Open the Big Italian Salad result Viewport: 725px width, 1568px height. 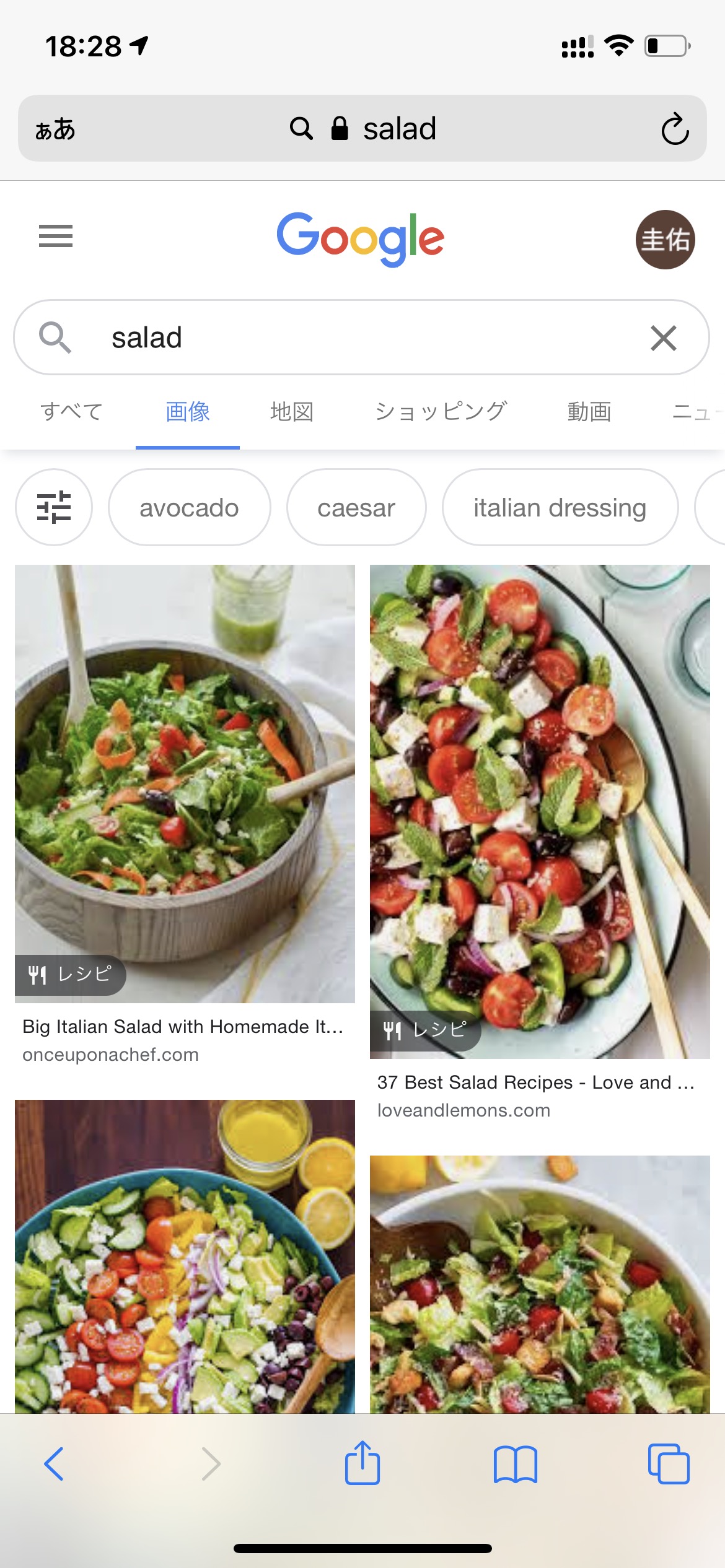(185, 784)
